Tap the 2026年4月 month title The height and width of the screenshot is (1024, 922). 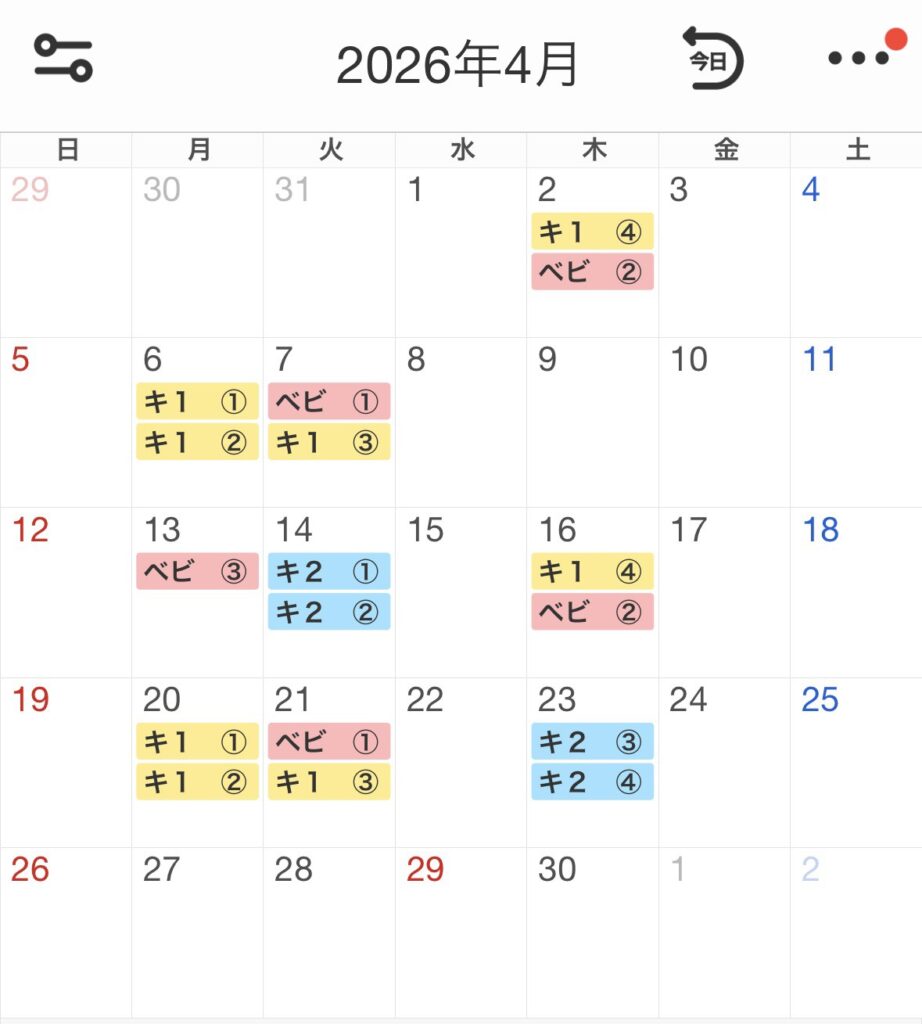457,65
